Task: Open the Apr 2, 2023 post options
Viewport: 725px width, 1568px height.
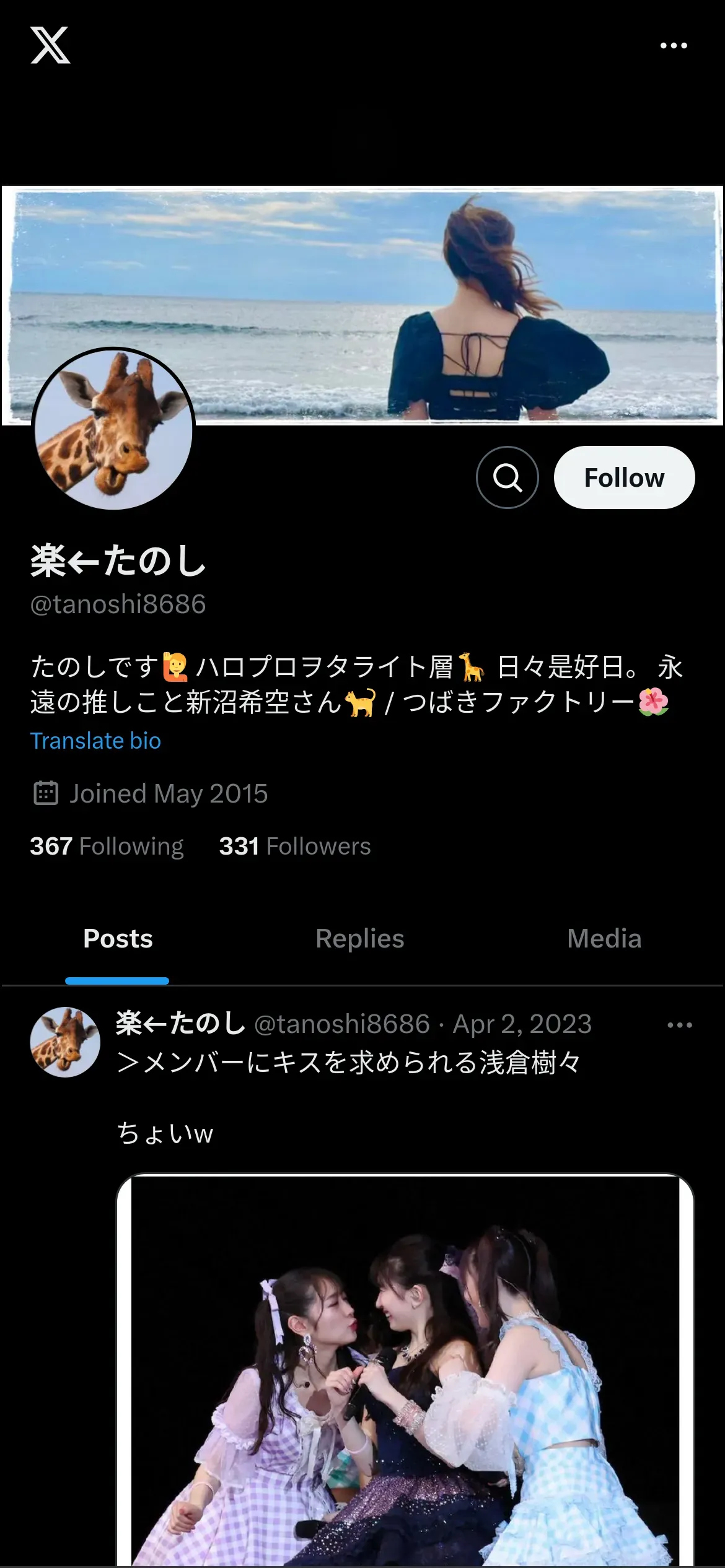Action: tap(680, 1026)
